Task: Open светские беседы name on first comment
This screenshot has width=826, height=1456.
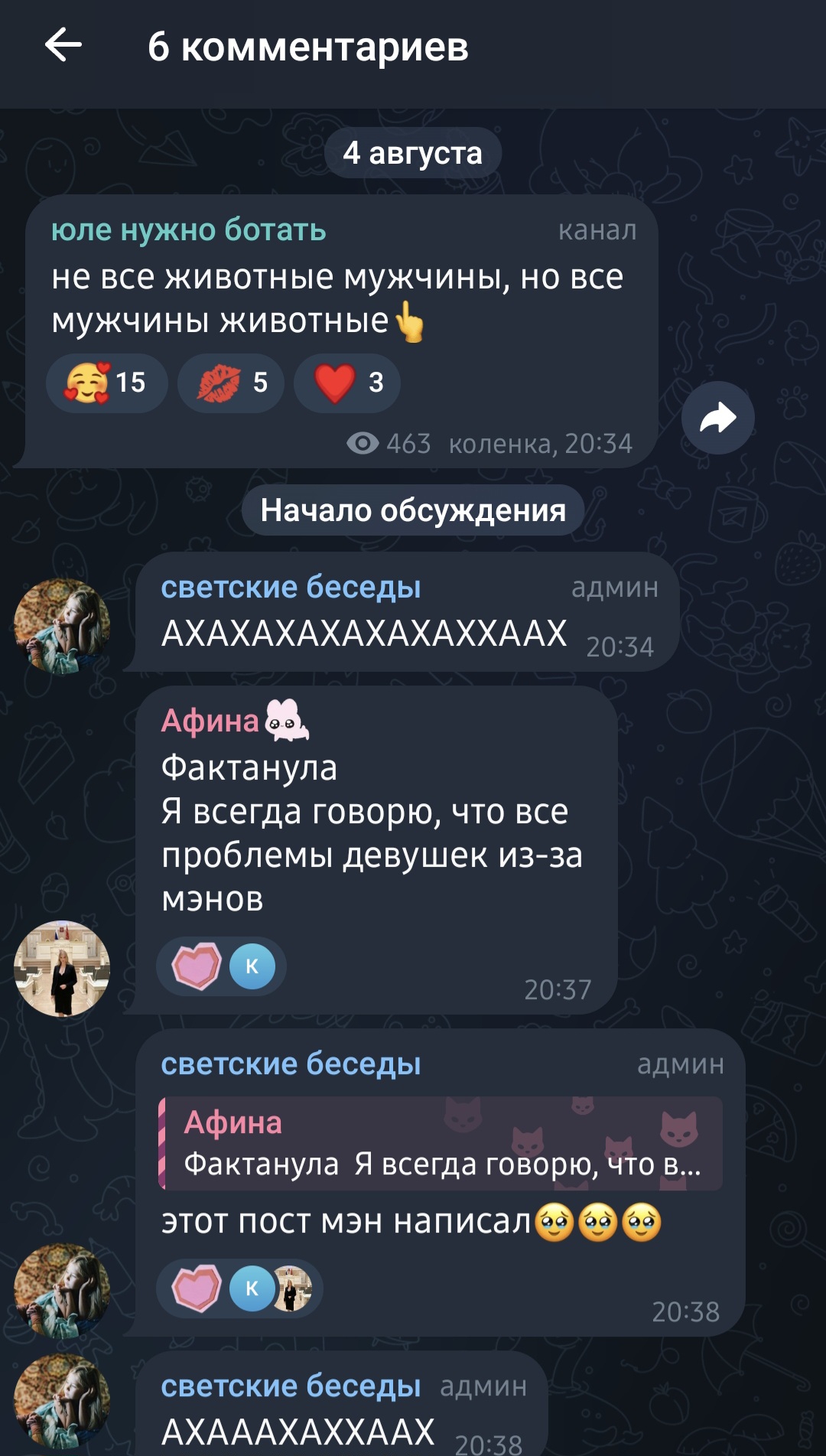Action: pyautogui.click(x=291, y=588)
